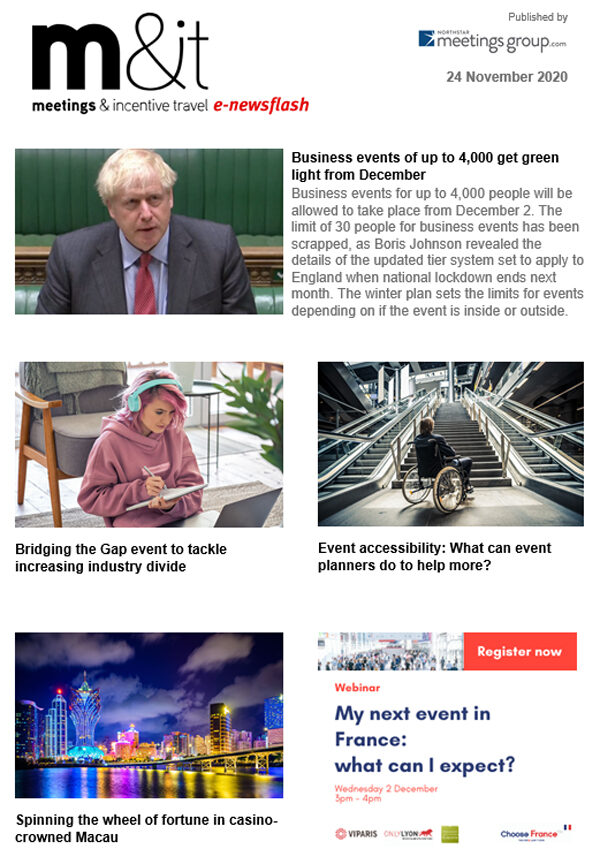Open the 'My next event in France' banner
Screen dimensions: 600x849
tap(424, 740)
